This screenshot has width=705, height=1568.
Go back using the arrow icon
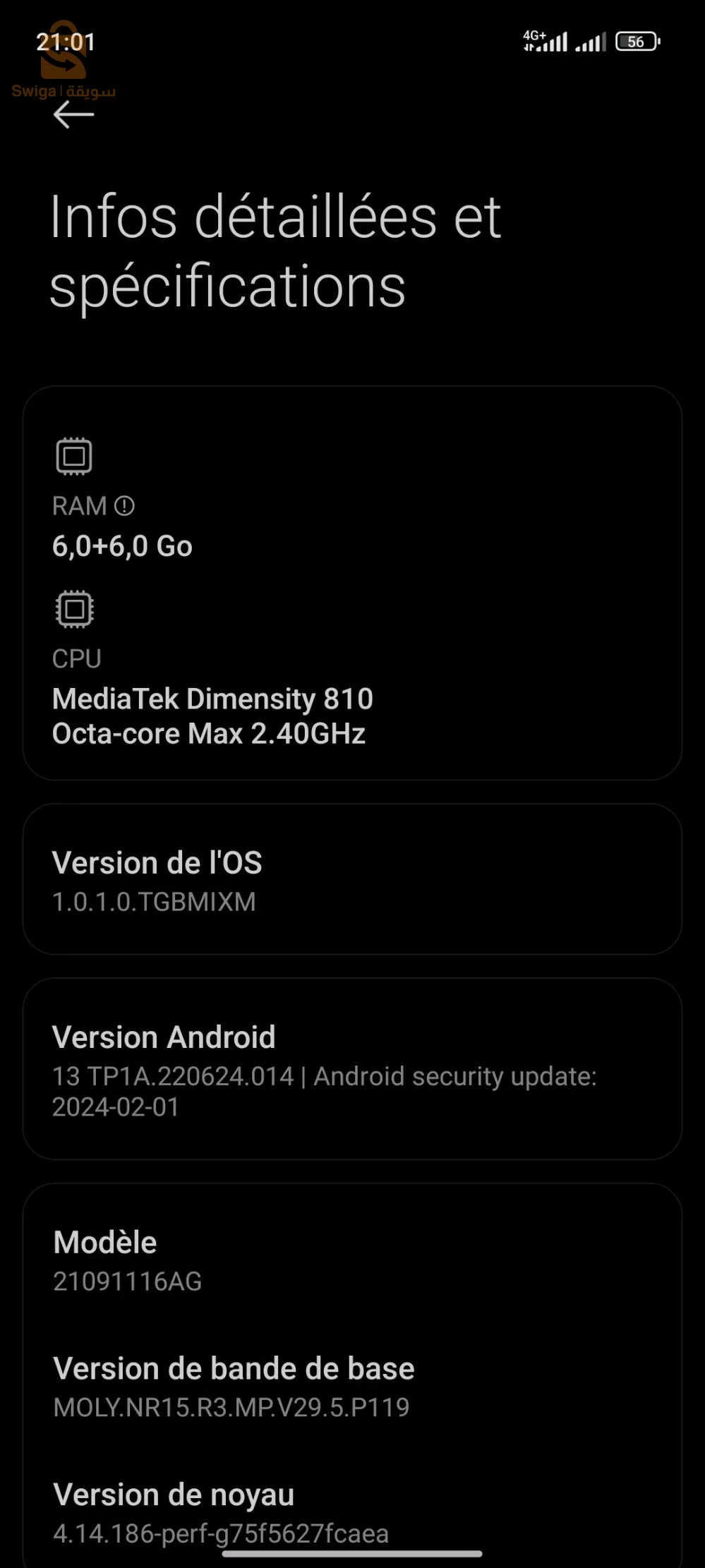pyautogui.click(x=73, y=114)
